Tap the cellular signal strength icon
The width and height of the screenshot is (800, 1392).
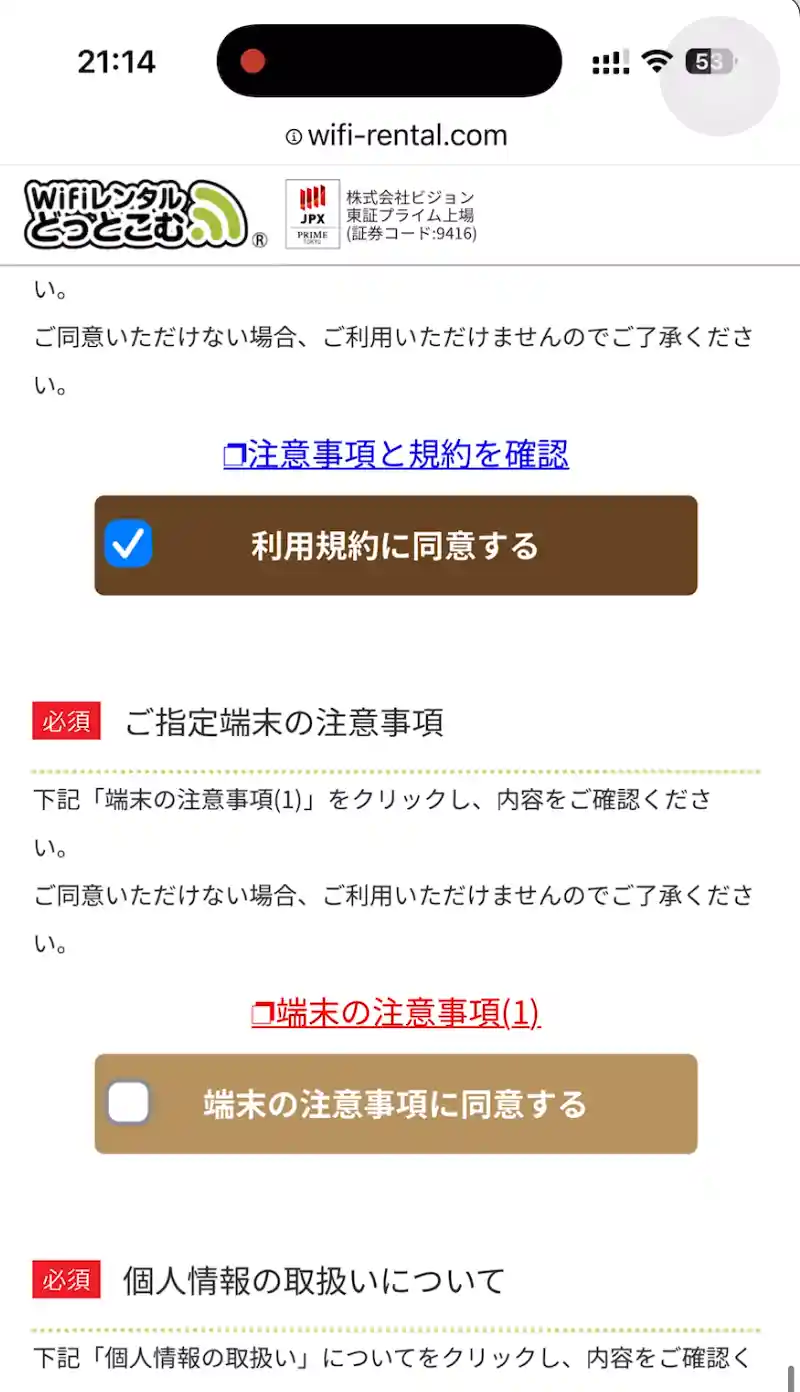[x=609, y=61]
